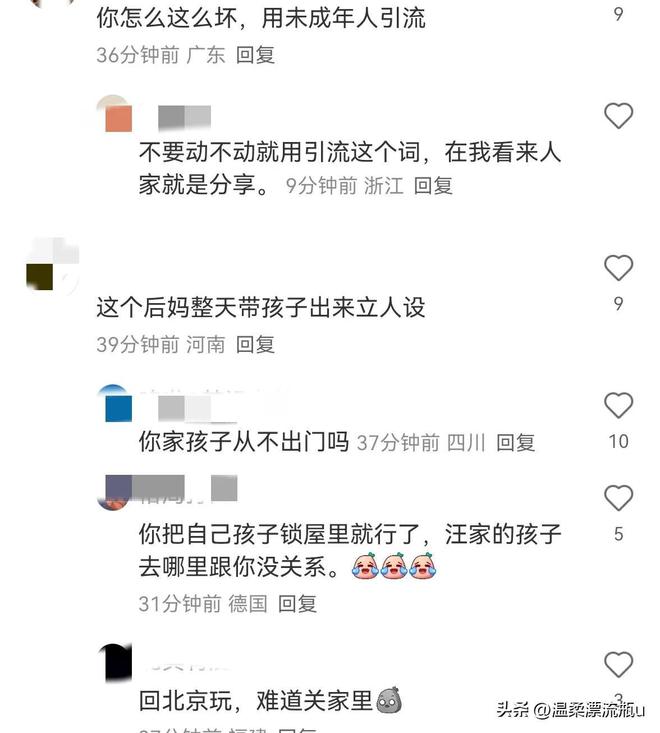The height and width of the screenshot is (733, 660).
Task: Like the comment 这个后妈整天带孩子出来立人设
Action: coord(618,268)
